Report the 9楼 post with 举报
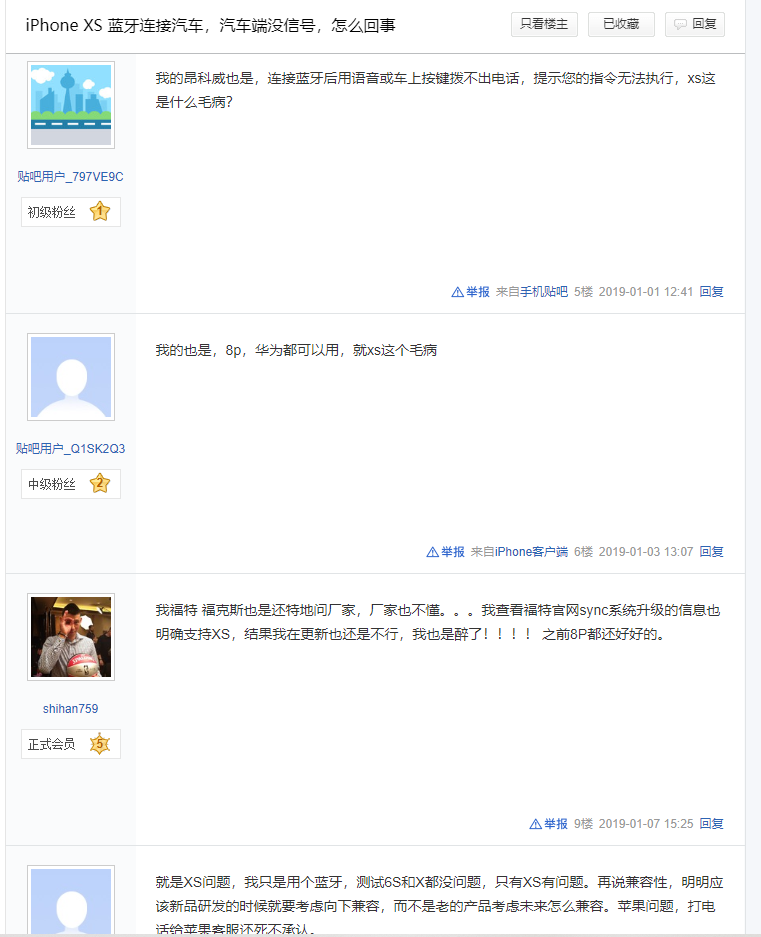761x937 pixels. [x=549, y=824]
